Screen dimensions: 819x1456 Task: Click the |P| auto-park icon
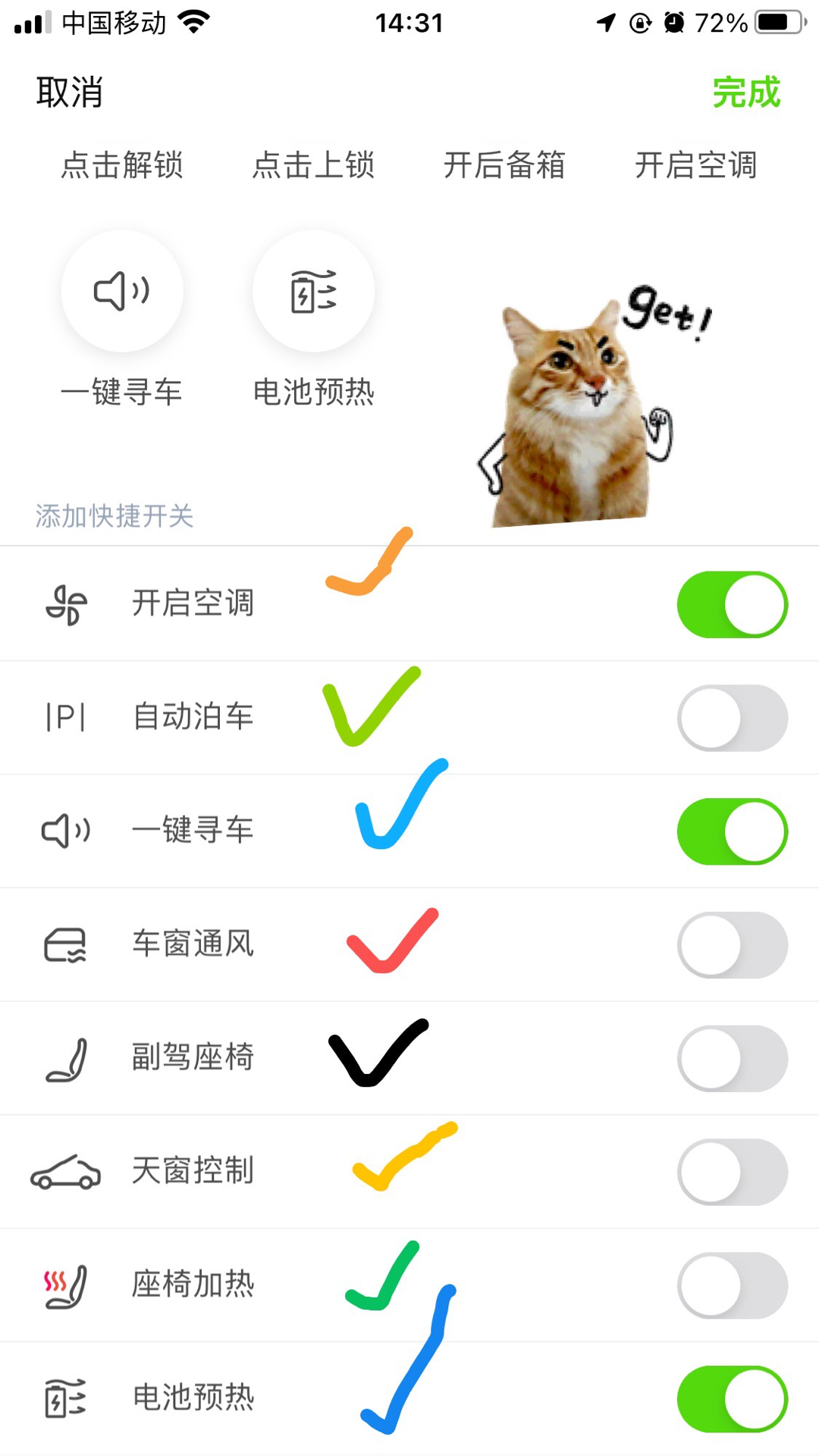pos(67,717)
